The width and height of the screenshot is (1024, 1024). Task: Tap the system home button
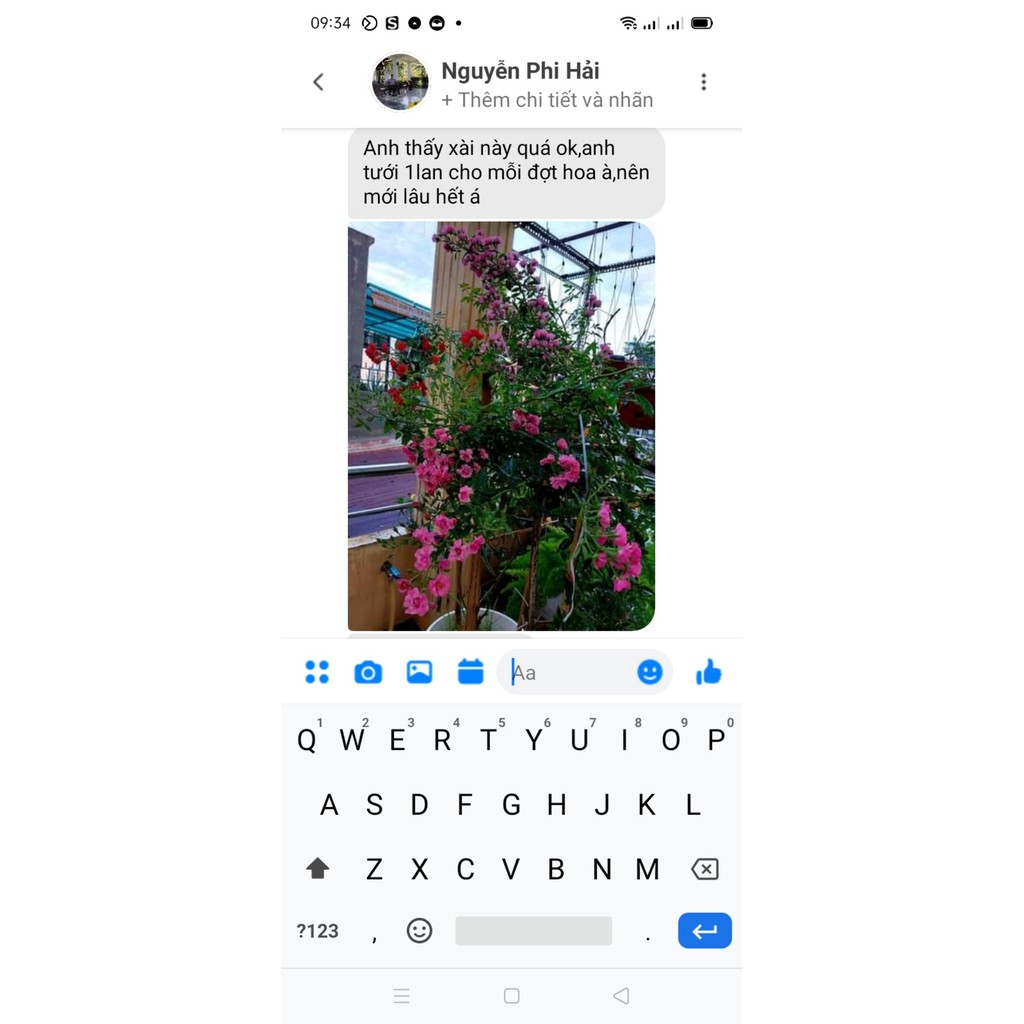click(512, 996)
